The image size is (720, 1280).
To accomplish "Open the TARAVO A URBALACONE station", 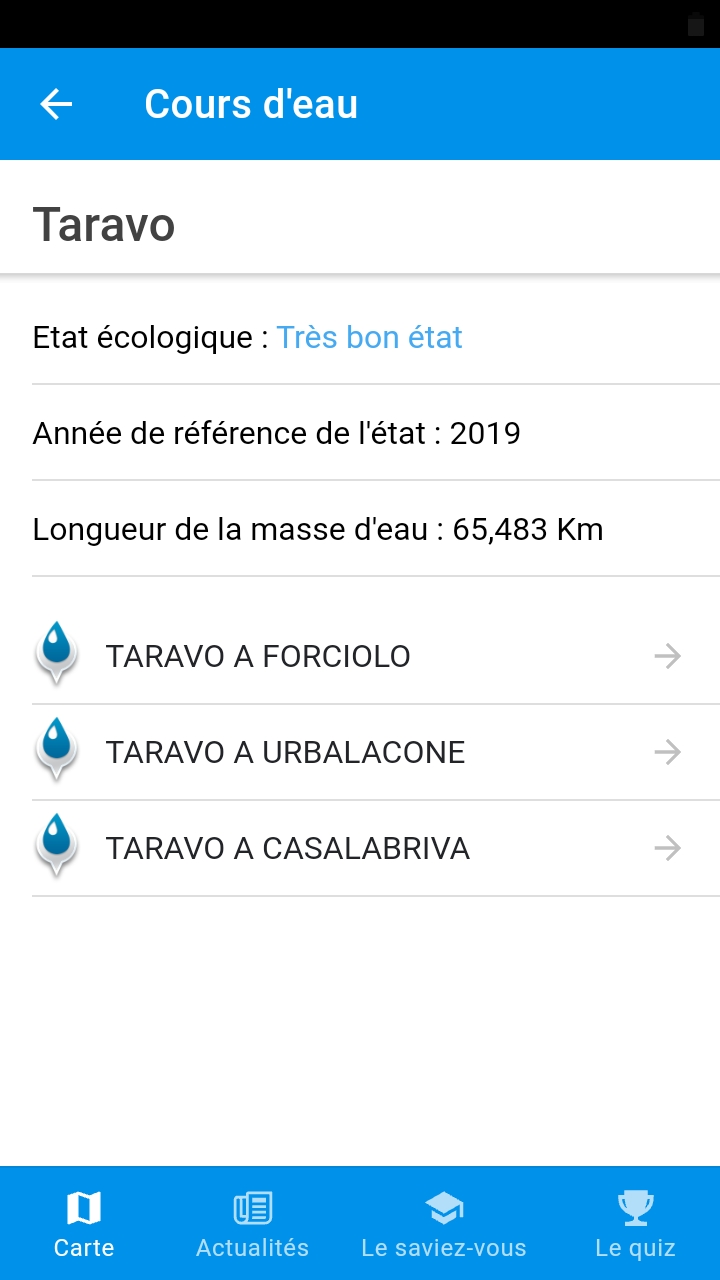I will click(x=358, y=752).
